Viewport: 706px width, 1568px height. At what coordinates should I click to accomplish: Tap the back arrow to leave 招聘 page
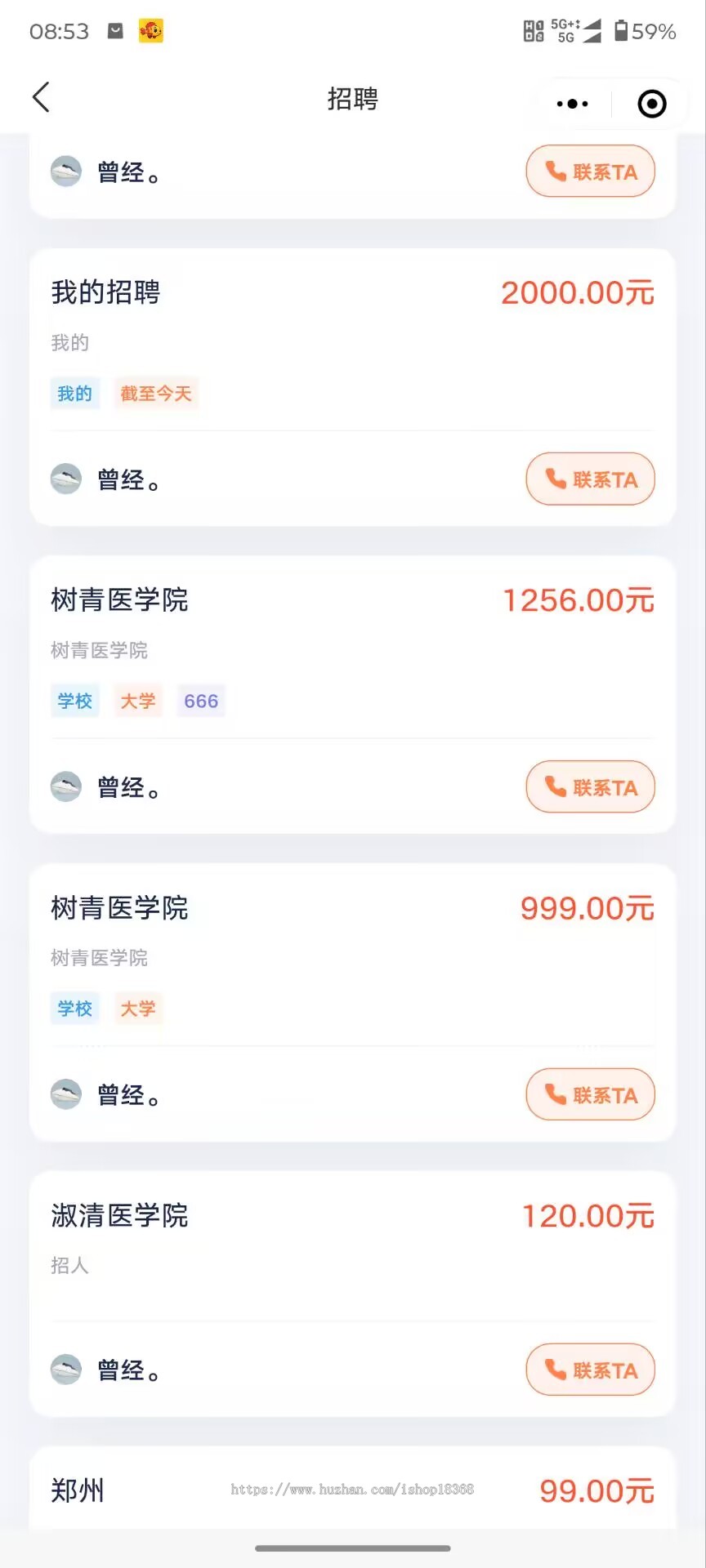coord(42,97)
